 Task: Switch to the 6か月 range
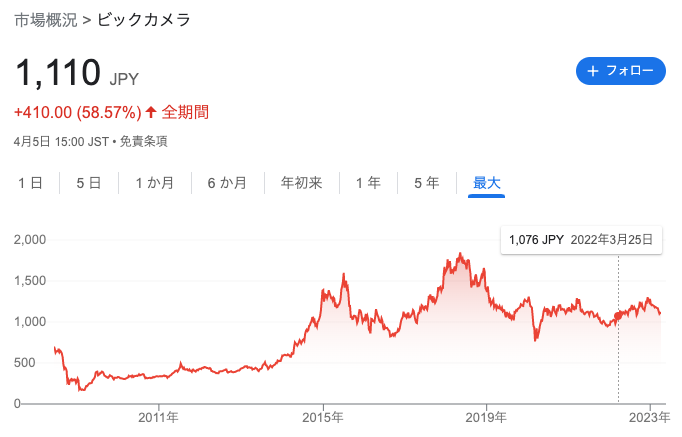pos(227,183)
